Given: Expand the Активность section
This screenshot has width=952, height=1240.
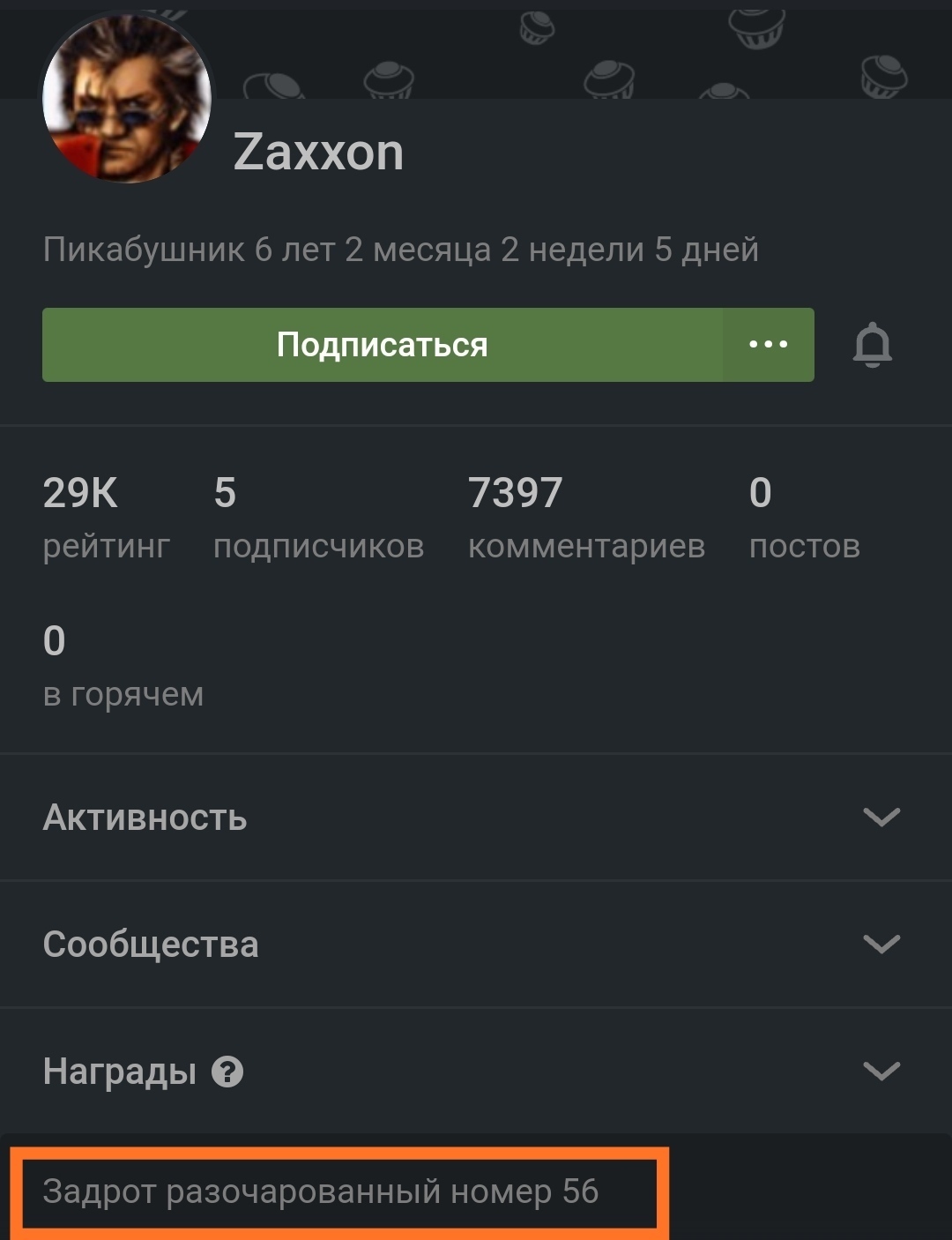Looking at the screenshot, I should [x=881, y=818].
